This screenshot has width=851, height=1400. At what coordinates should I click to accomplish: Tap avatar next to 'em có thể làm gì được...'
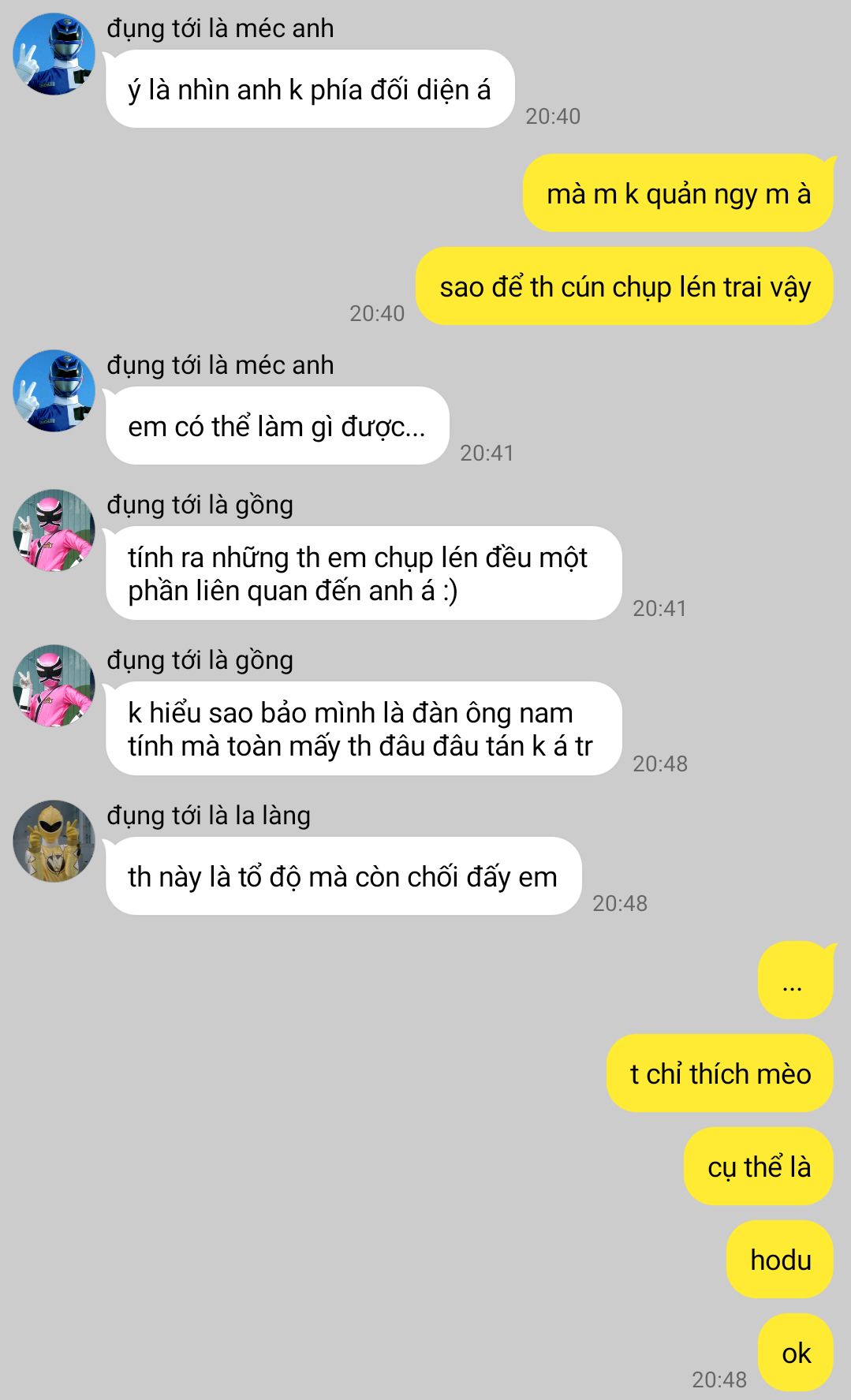[54, 390]
